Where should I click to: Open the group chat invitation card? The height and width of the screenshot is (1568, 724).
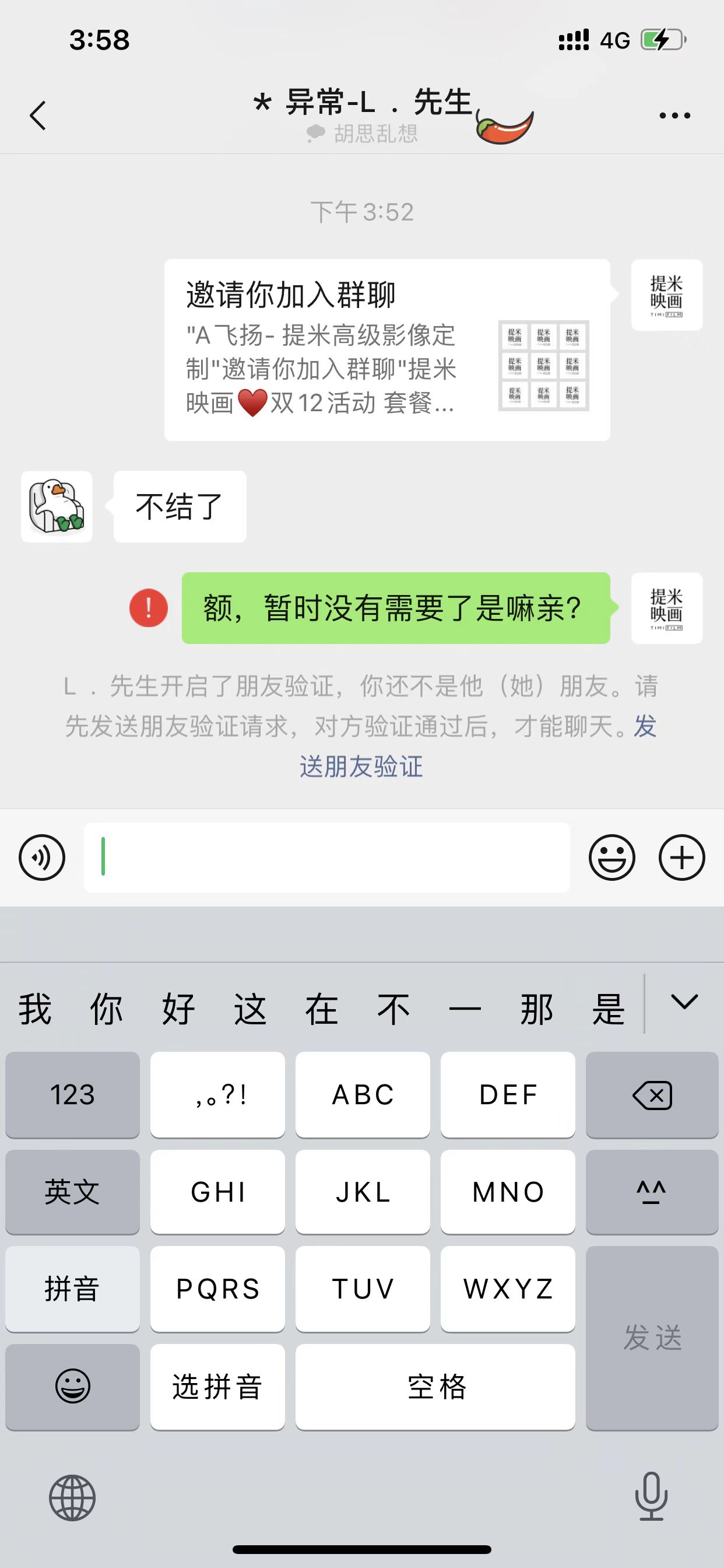[x=387, y=350]
